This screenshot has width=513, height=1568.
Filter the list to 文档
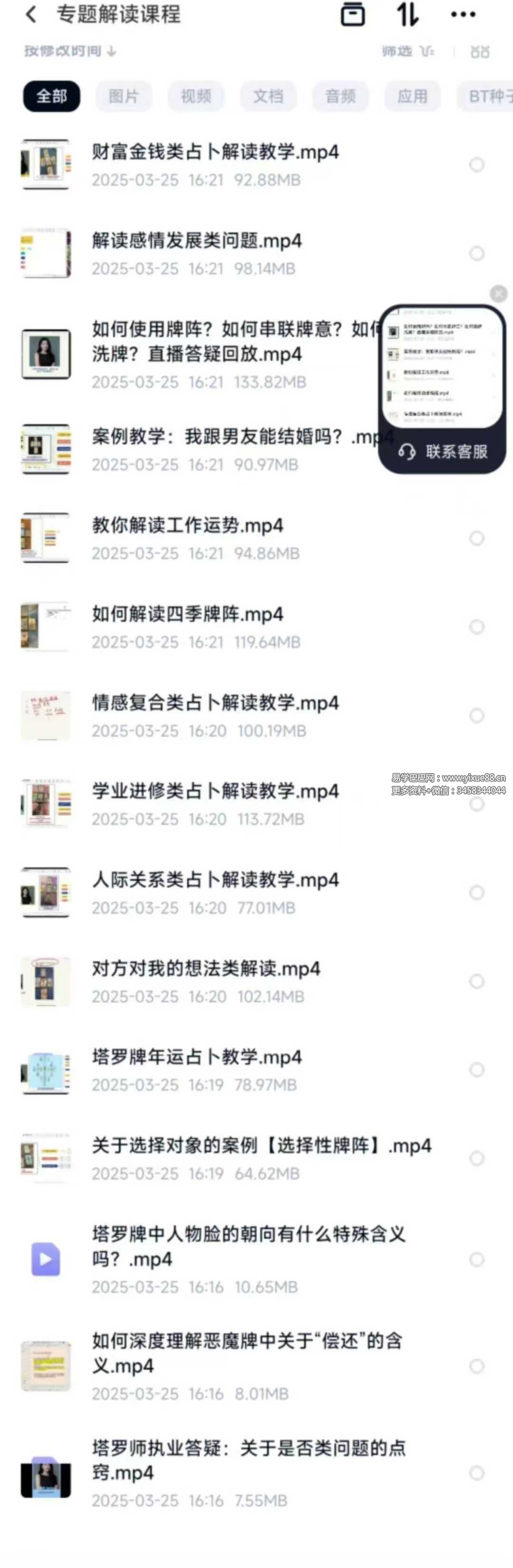click(268, 96)
